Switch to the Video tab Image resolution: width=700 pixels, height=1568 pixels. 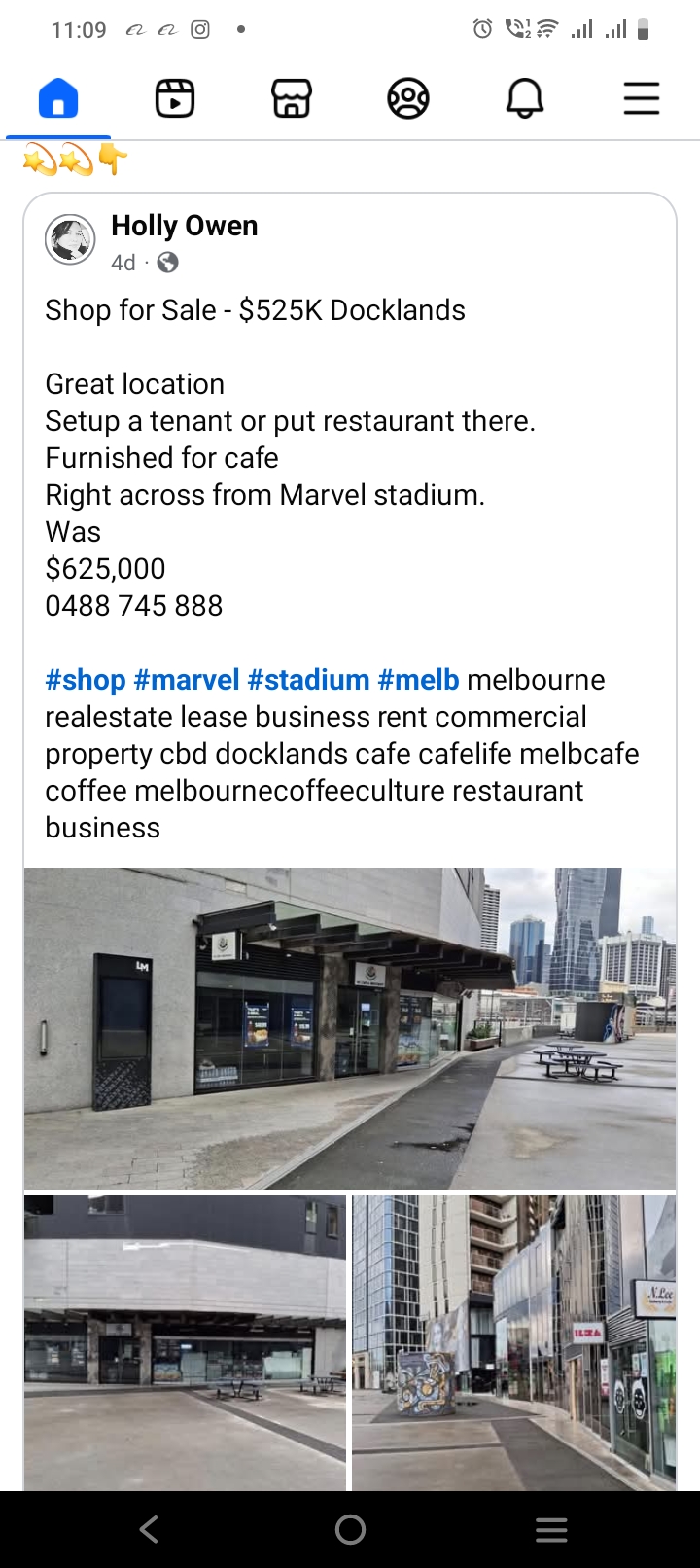[175, 99]
